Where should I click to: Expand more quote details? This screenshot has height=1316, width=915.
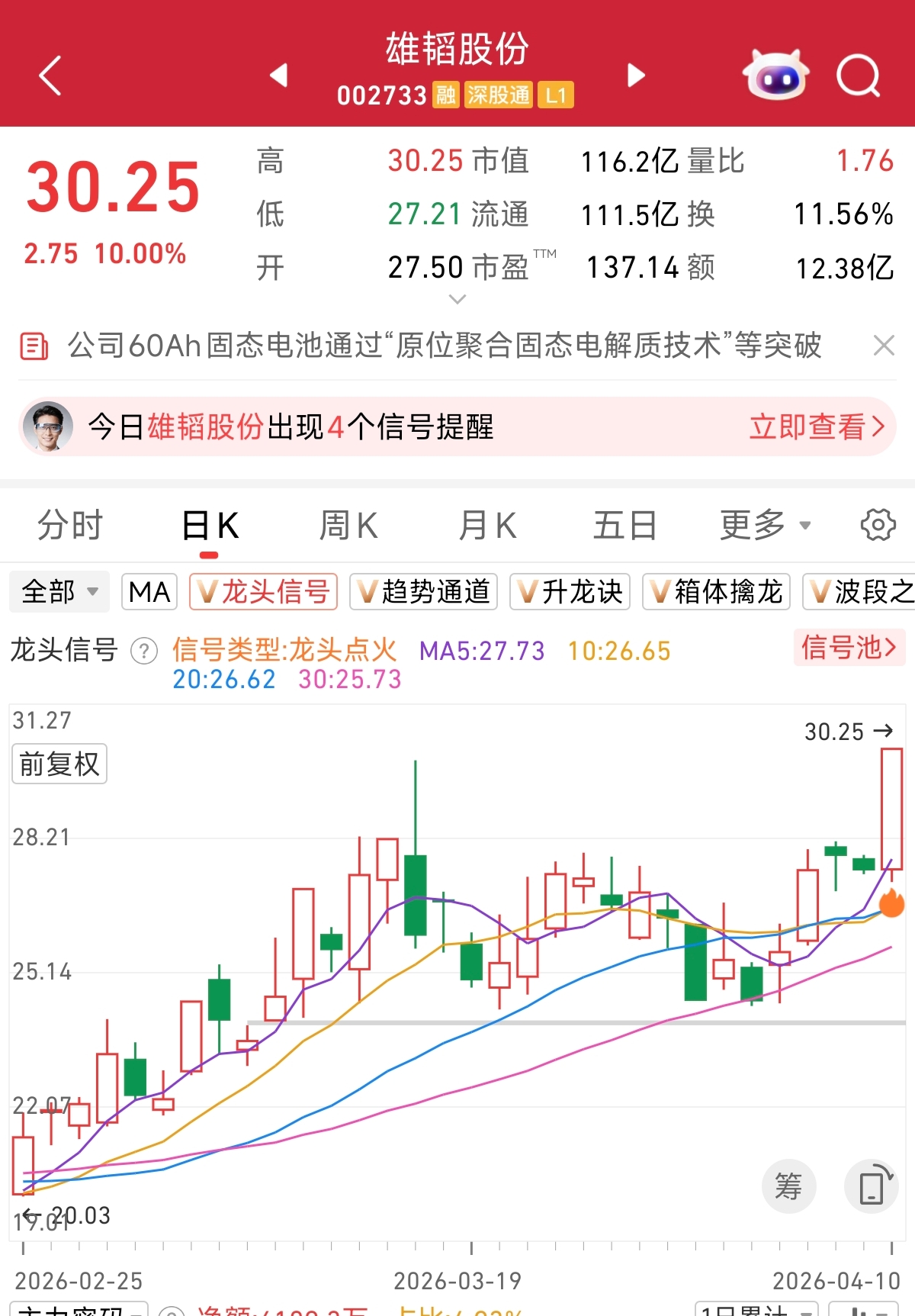click(457, 300)
